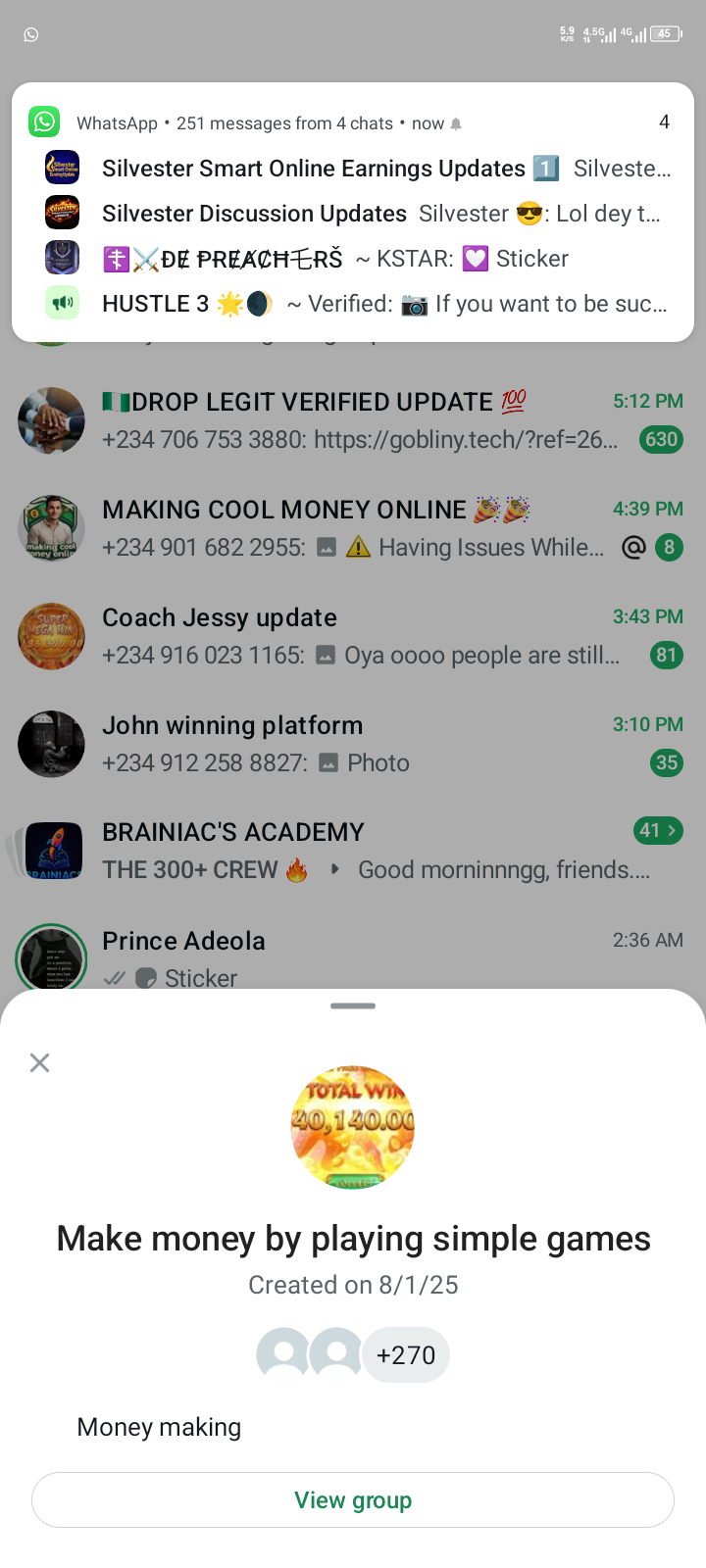View the +270 group members

point(405,1355)
